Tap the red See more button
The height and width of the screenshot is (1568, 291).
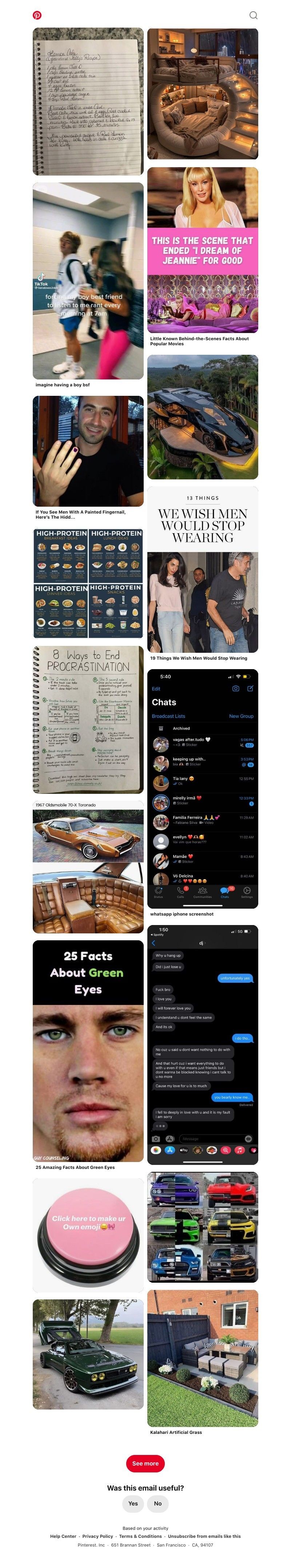[145, 1463]
